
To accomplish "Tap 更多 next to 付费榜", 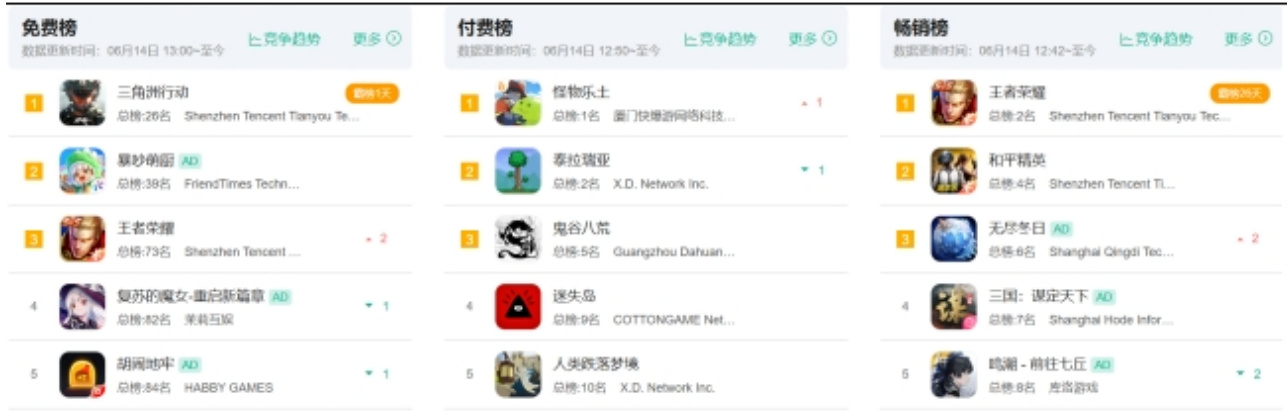I will point(812,39).
